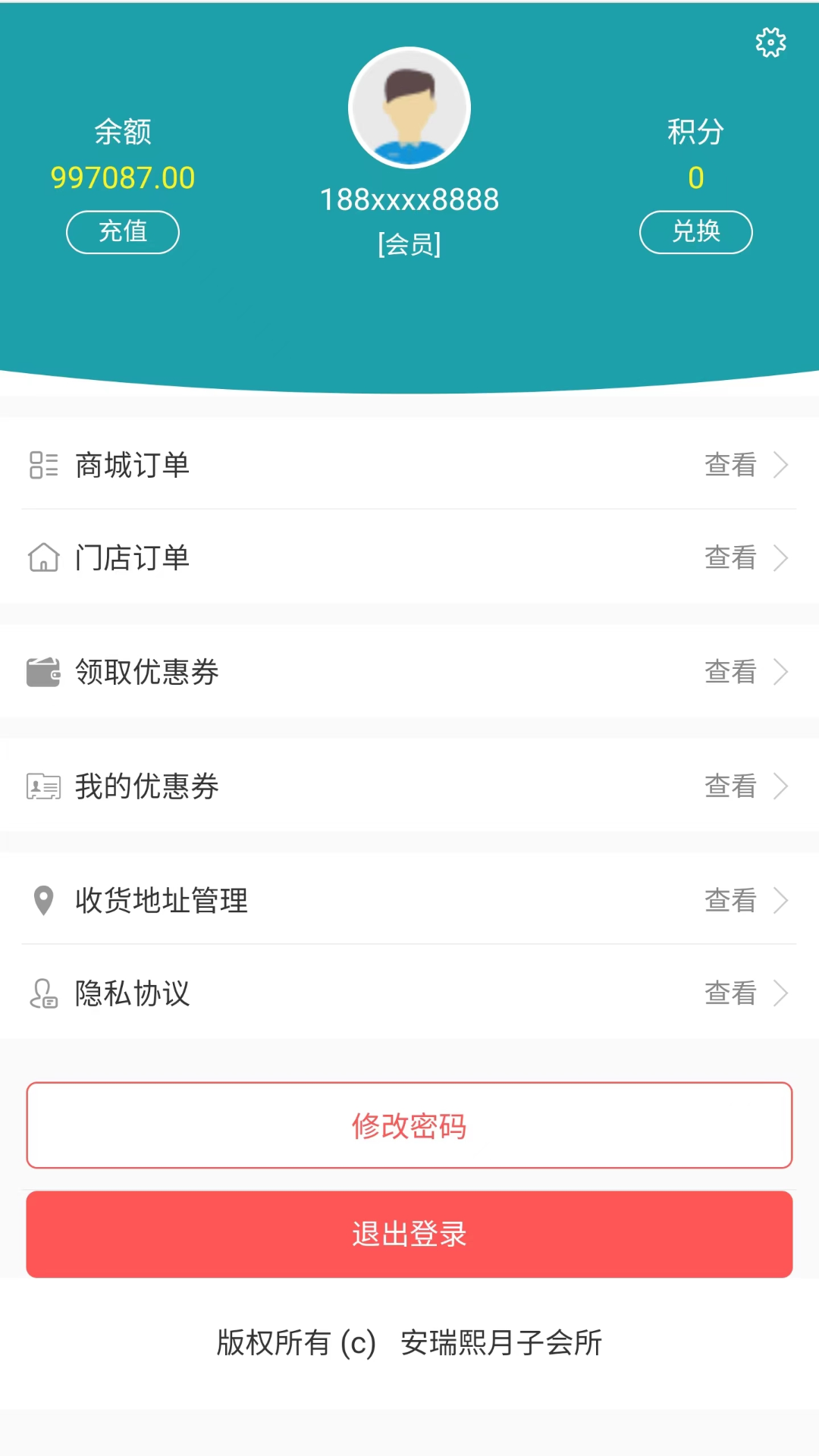Open the settings gear icon

click(770, 42)
